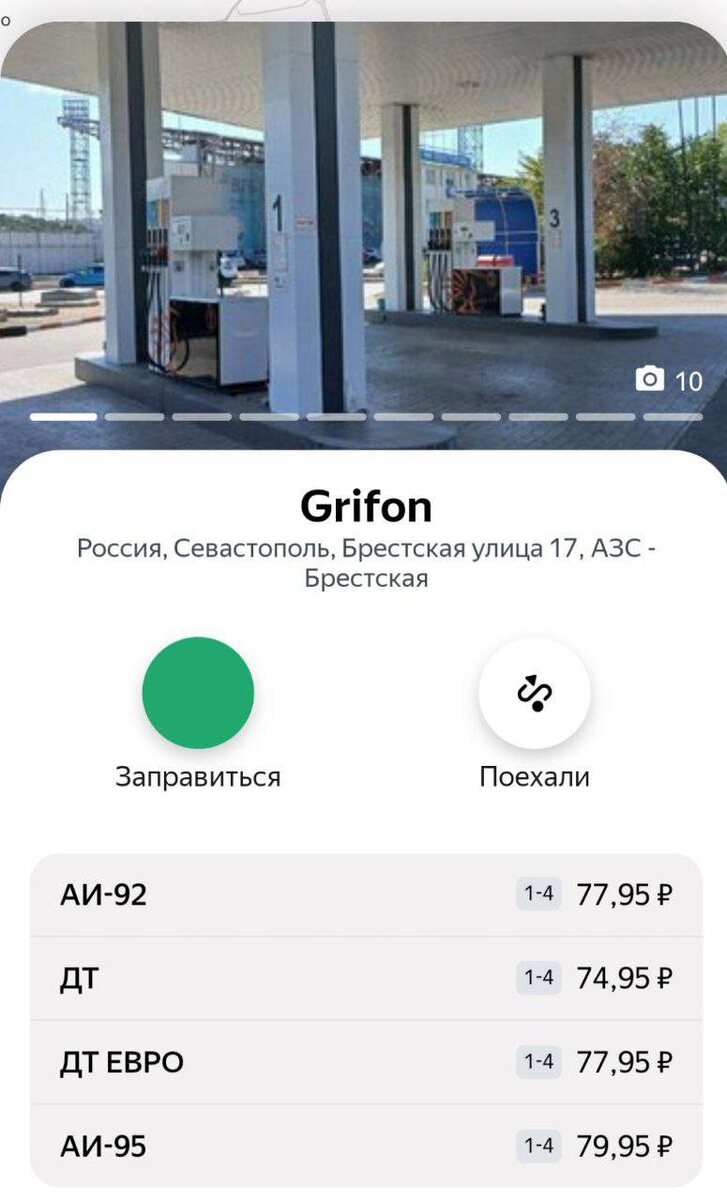
Task: Tap the green Заправиться button
Action: [198, 692]
